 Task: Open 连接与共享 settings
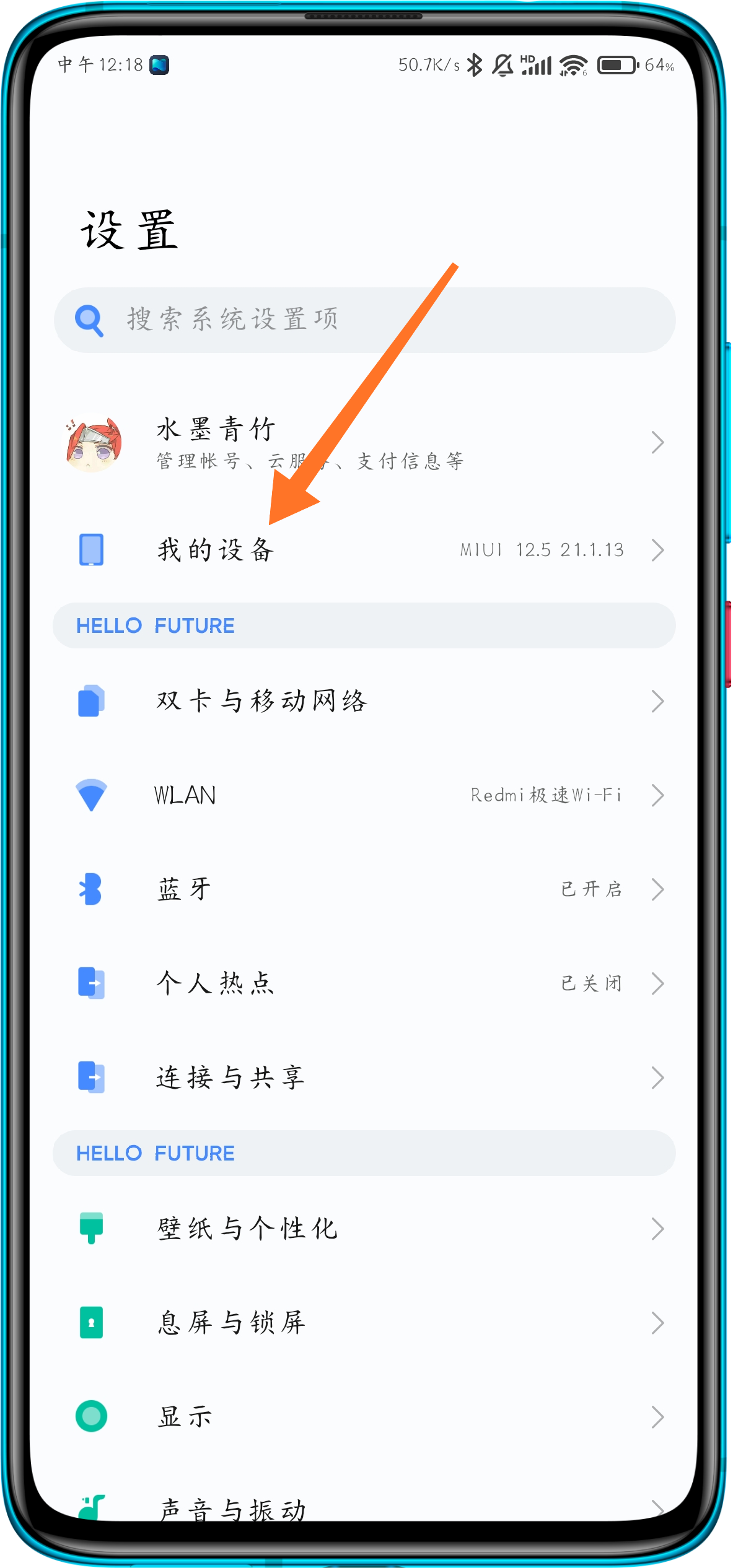tap(364, 1078)
